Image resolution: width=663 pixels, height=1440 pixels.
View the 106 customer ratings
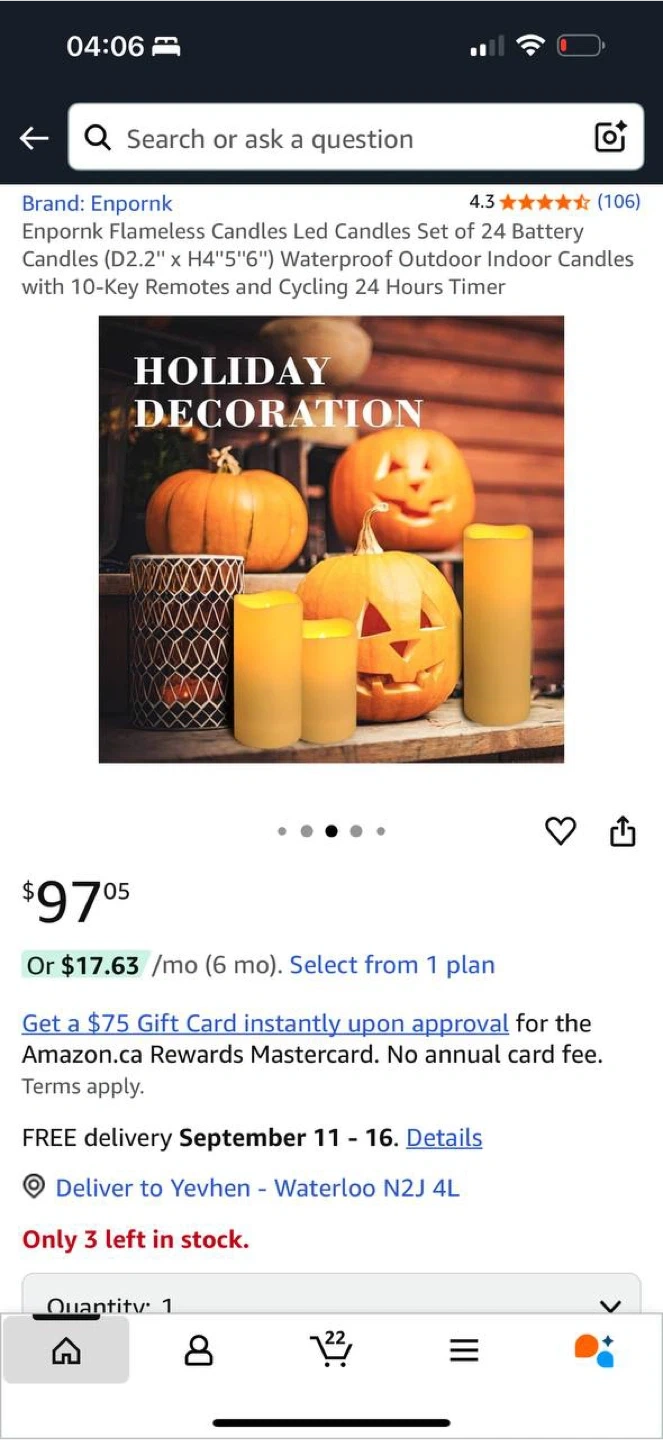(x=618, y=201)
